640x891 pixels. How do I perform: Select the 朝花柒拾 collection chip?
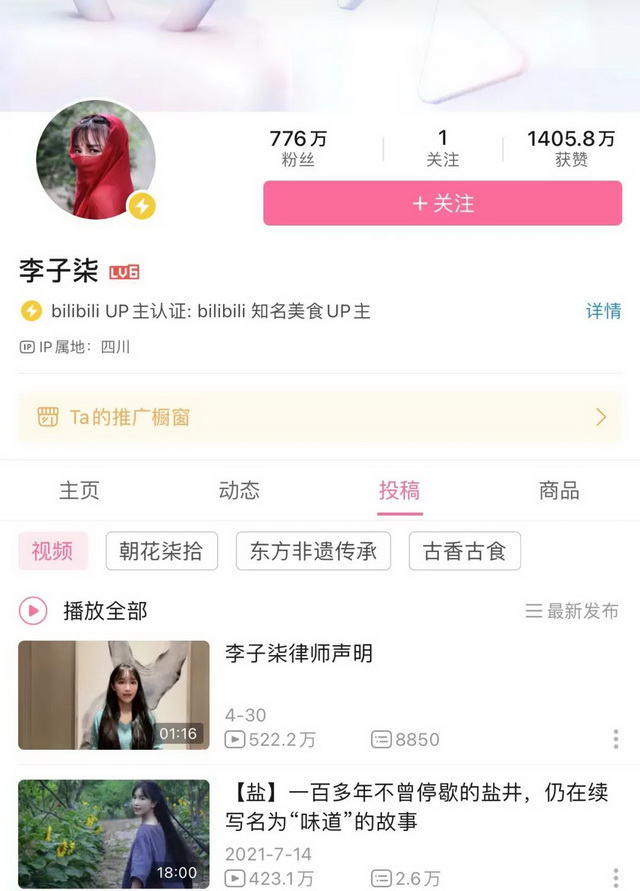click(x=161, y=551)
